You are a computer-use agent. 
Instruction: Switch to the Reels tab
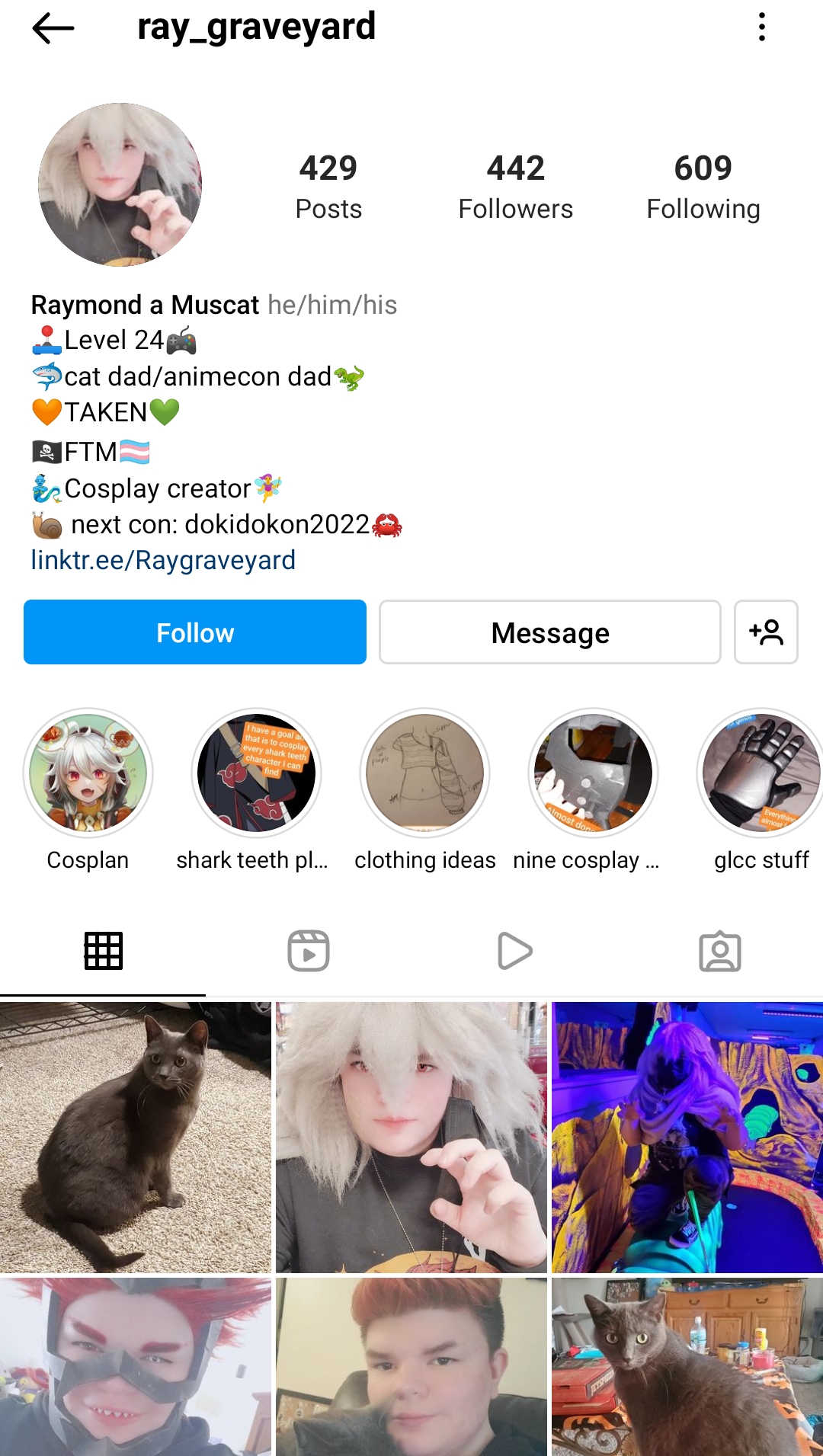pos(309,951)
